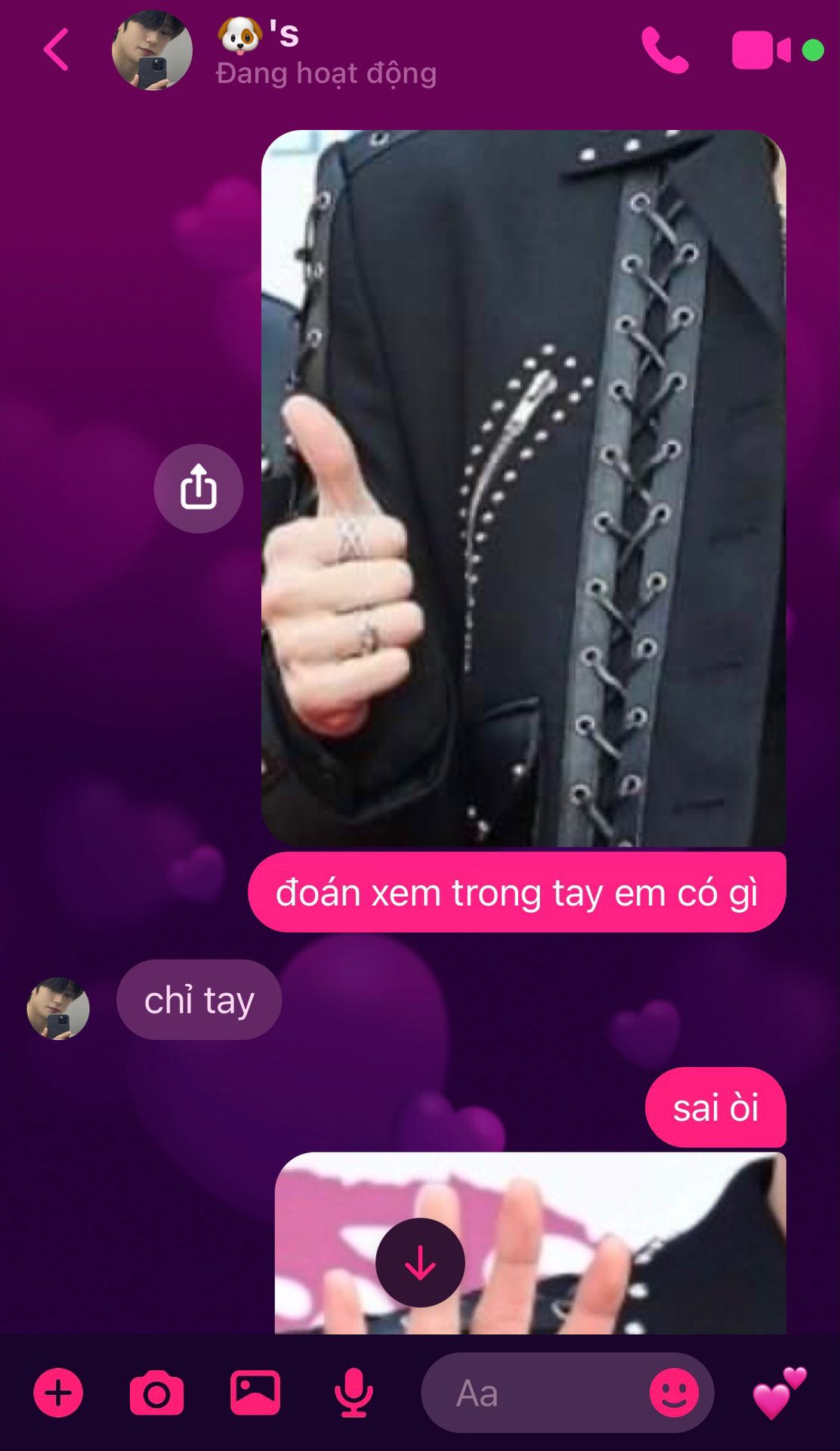Start a video call
This screenshot has height=1451, width=840.
tap(760, 51)
